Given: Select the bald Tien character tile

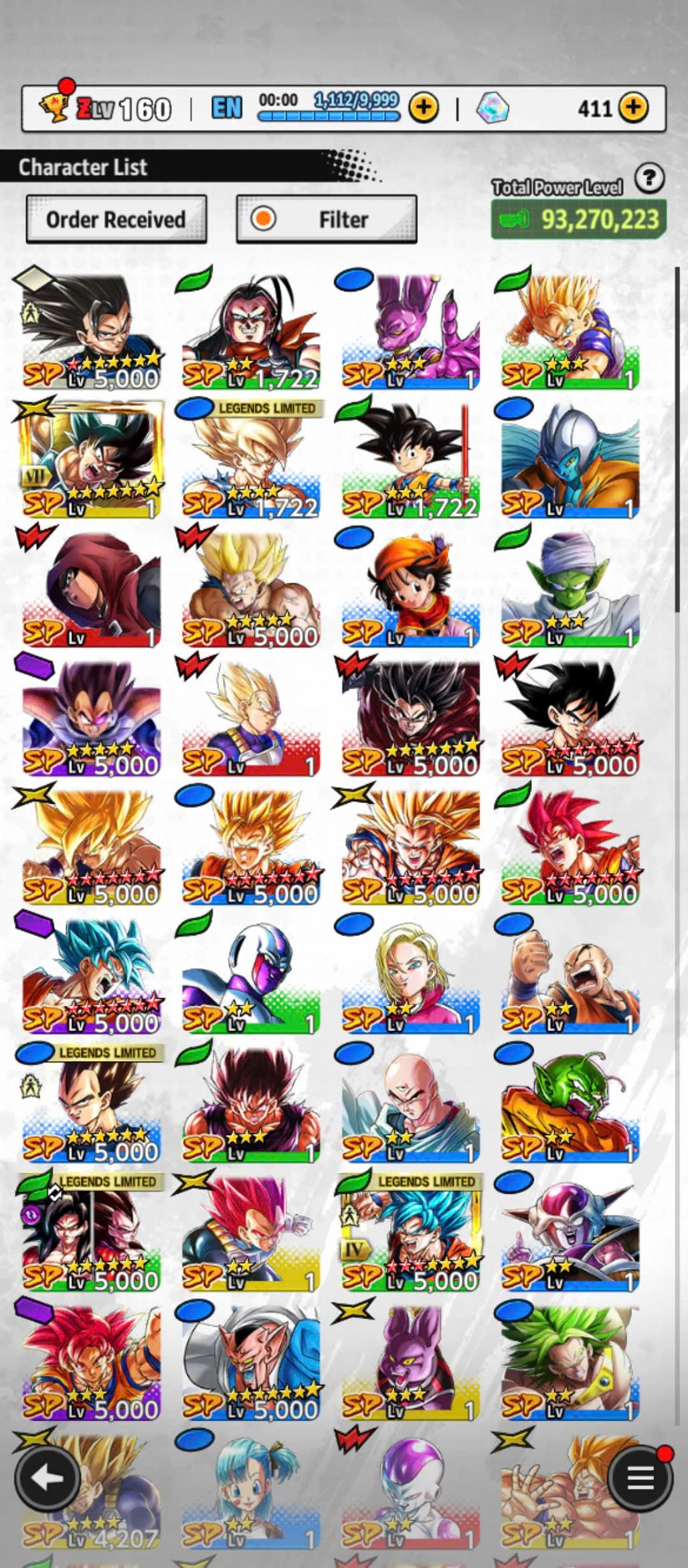Looking at the screenshot, I should point(410,1105).
